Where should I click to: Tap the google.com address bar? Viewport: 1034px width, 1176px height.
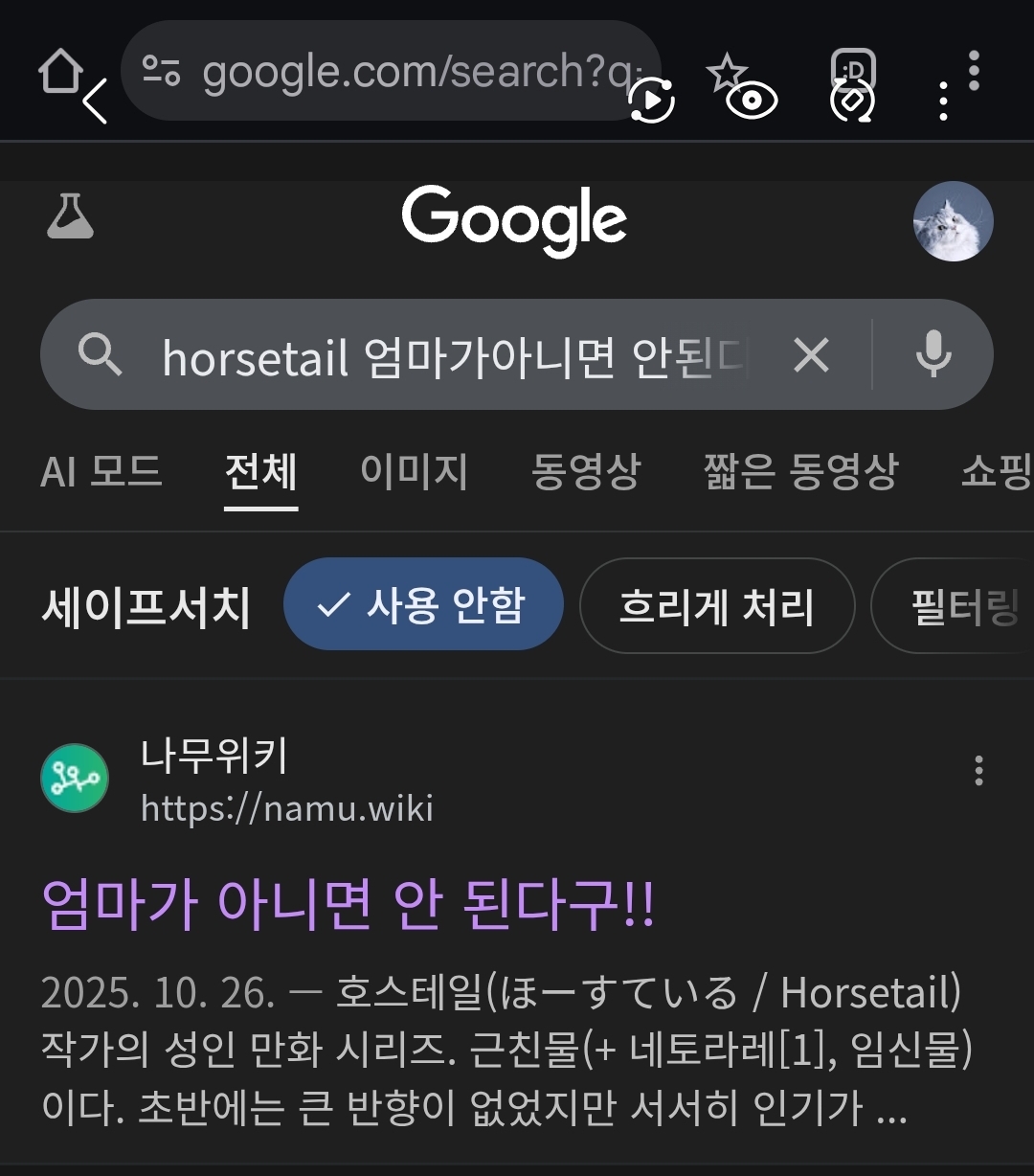[402, 72]
